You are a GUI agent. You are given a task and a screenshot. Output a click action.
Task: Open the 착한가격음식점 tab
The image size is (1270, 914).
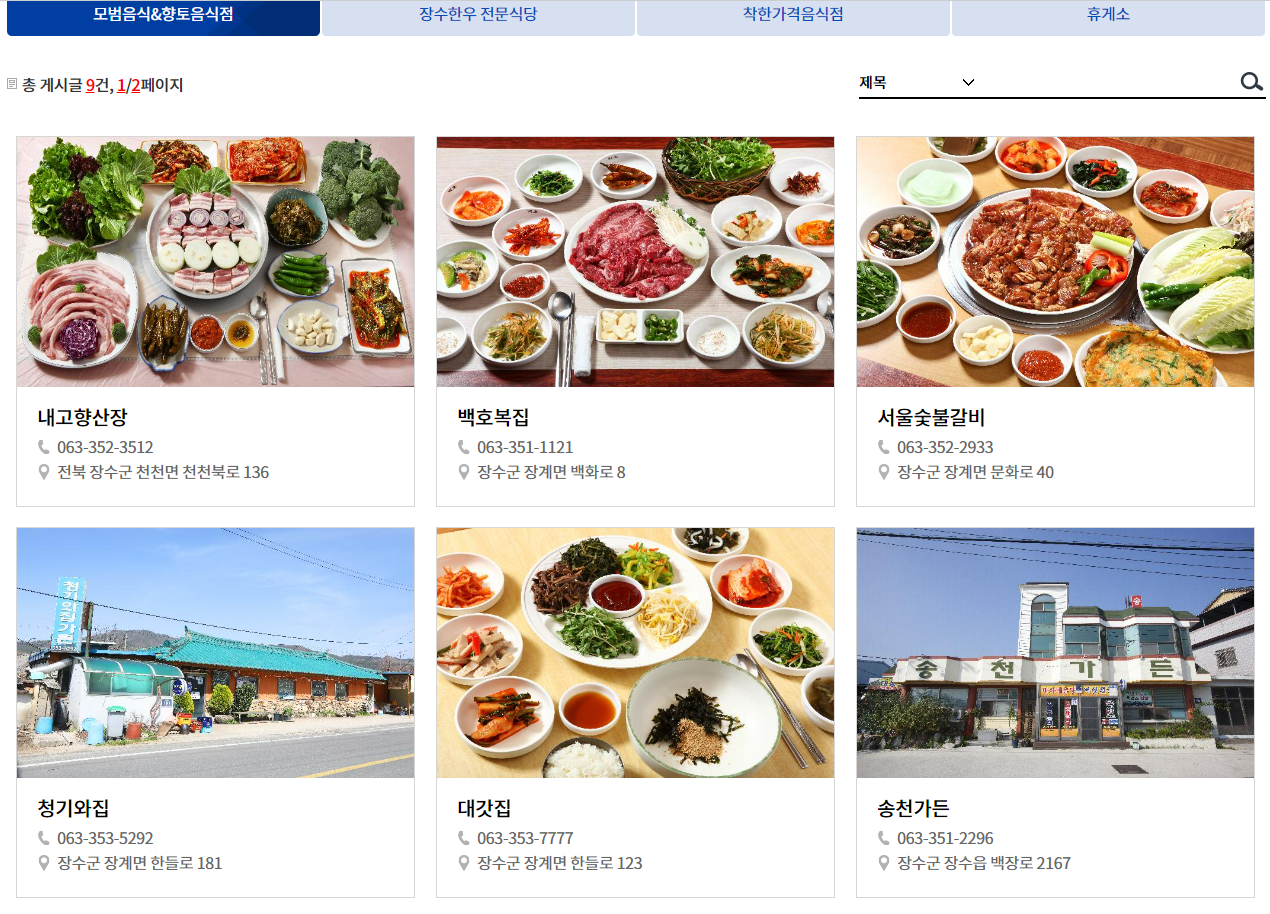click(793, 16)
